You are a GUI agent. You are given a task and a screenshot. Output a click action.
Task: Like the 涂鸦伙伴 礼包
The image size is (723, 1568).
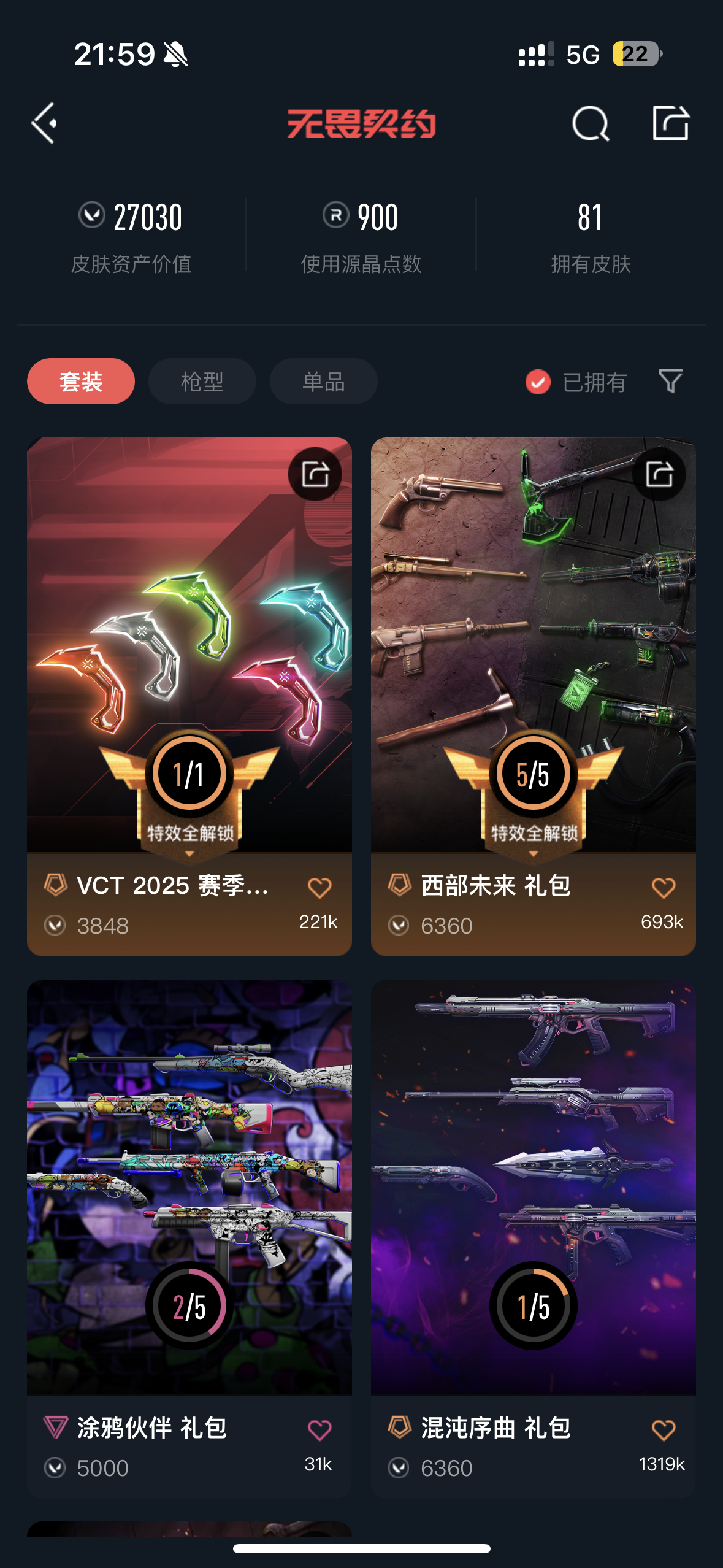[x=319, y=1430]
